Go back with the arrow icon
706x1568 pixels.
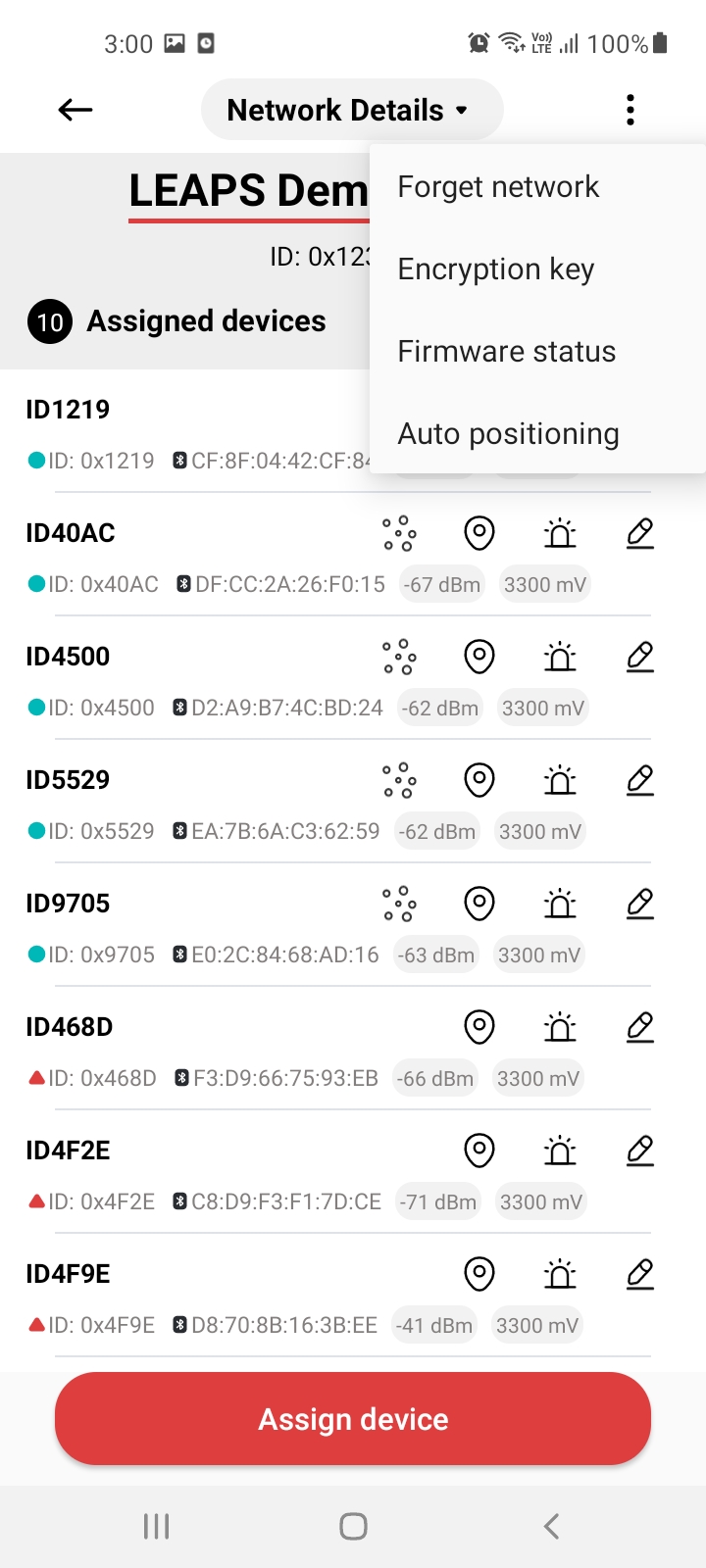tap(76, 110)
